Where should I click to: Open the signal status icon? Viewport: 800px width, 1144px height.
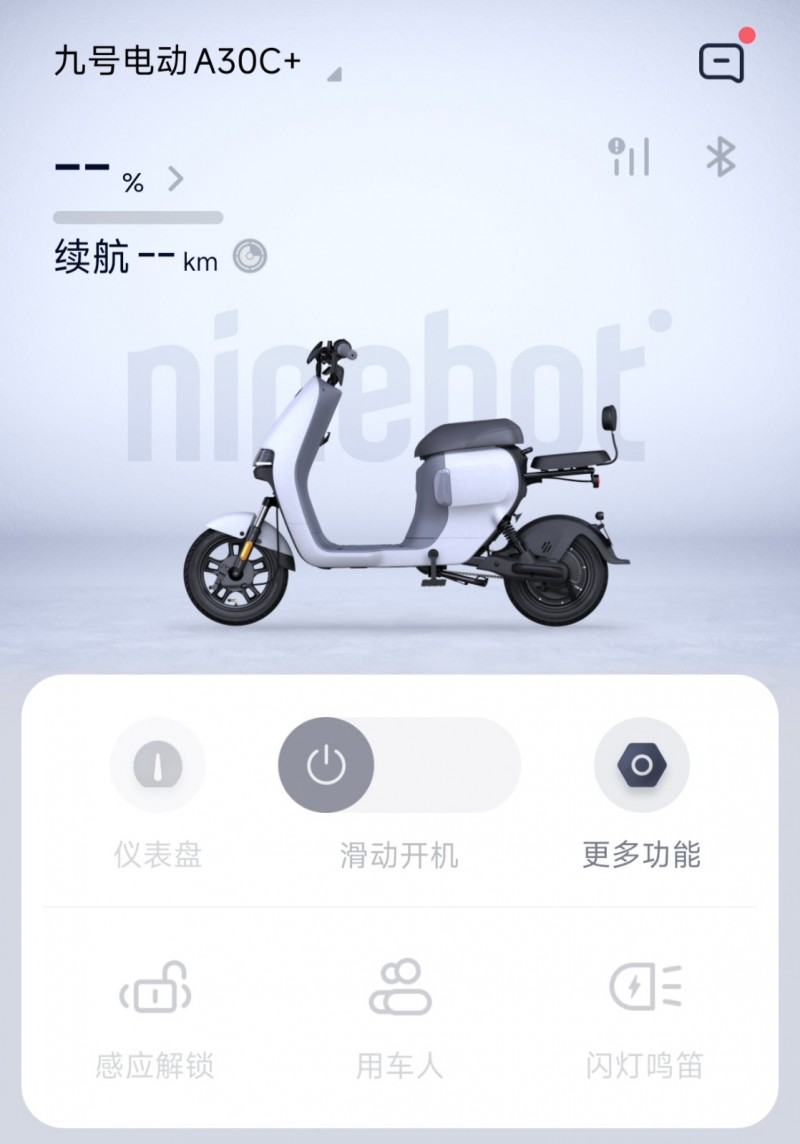(629, 157)
